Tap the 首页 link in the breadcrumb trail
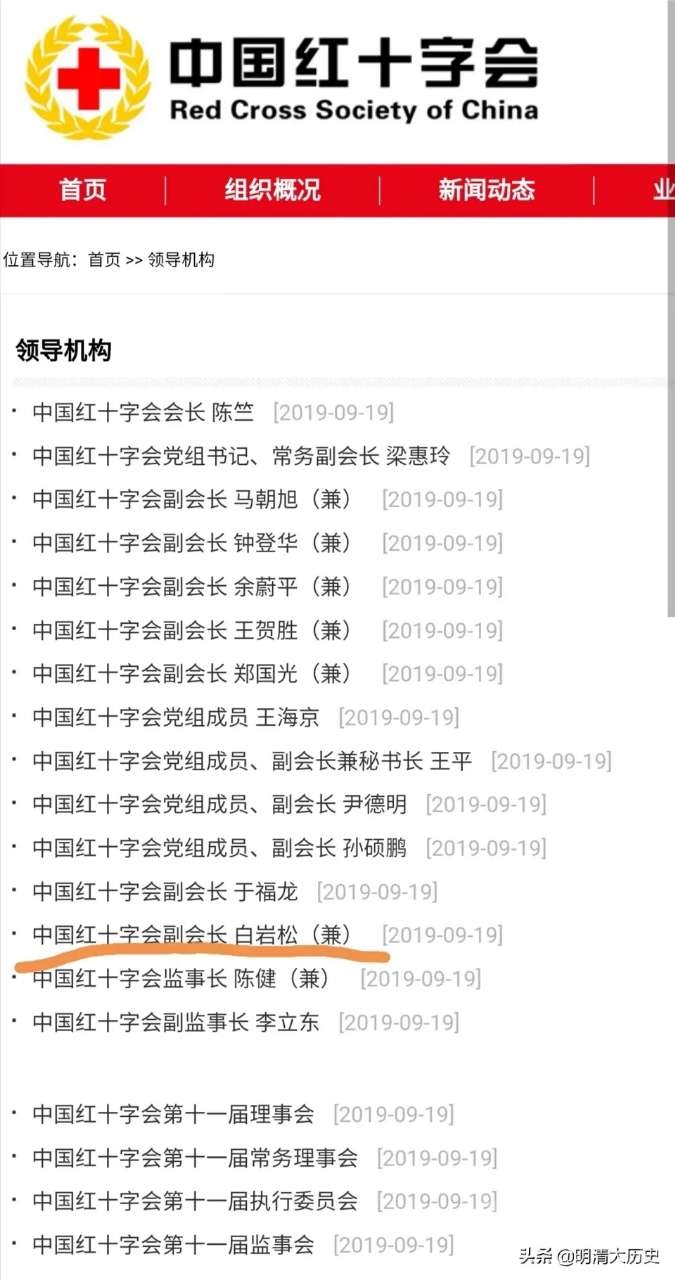This screenshot has height=1280, width=675. [x=104, y=260]
